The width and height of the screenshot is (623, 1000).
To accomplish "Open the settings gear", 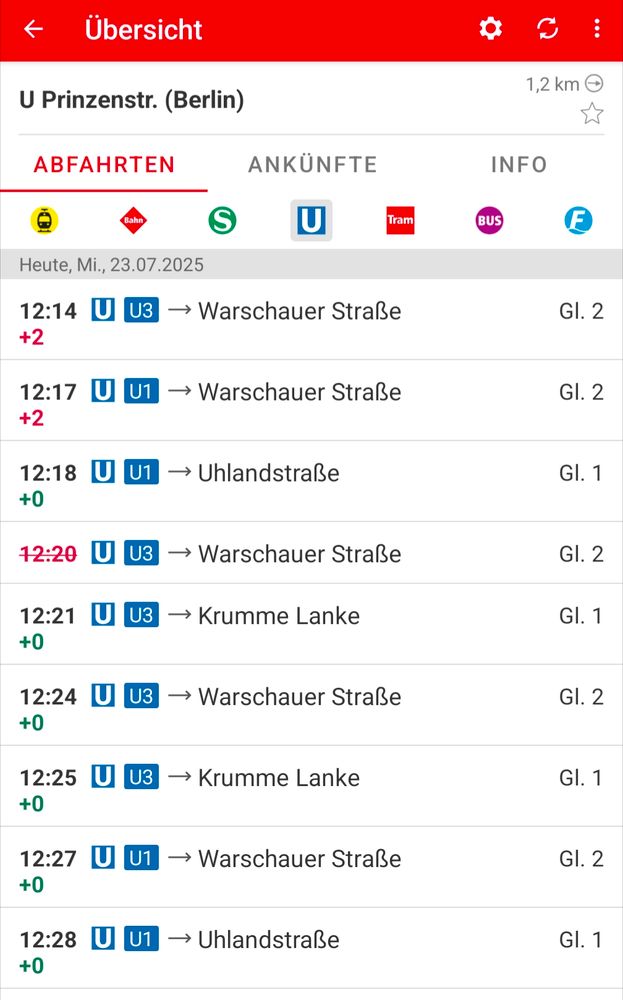I will (490, 29).
